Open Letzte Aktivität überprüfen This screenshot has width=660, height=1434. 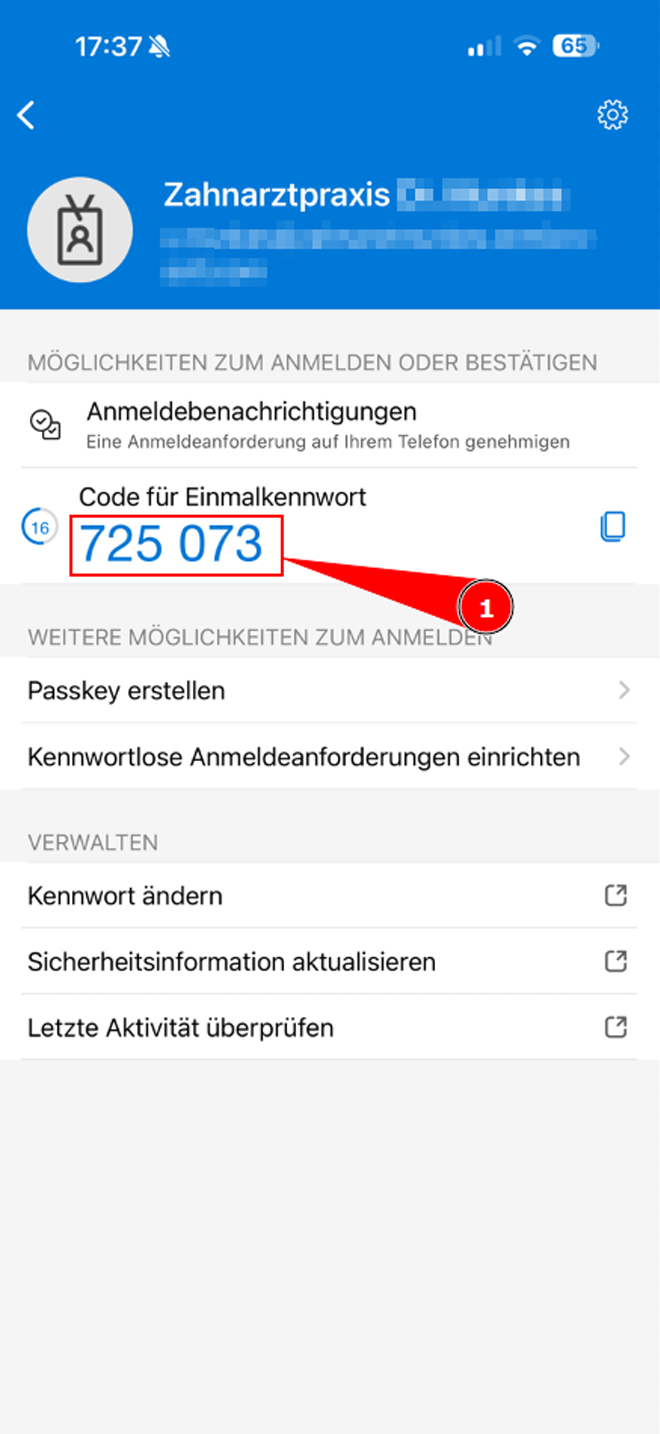(x=330, y=1027)
